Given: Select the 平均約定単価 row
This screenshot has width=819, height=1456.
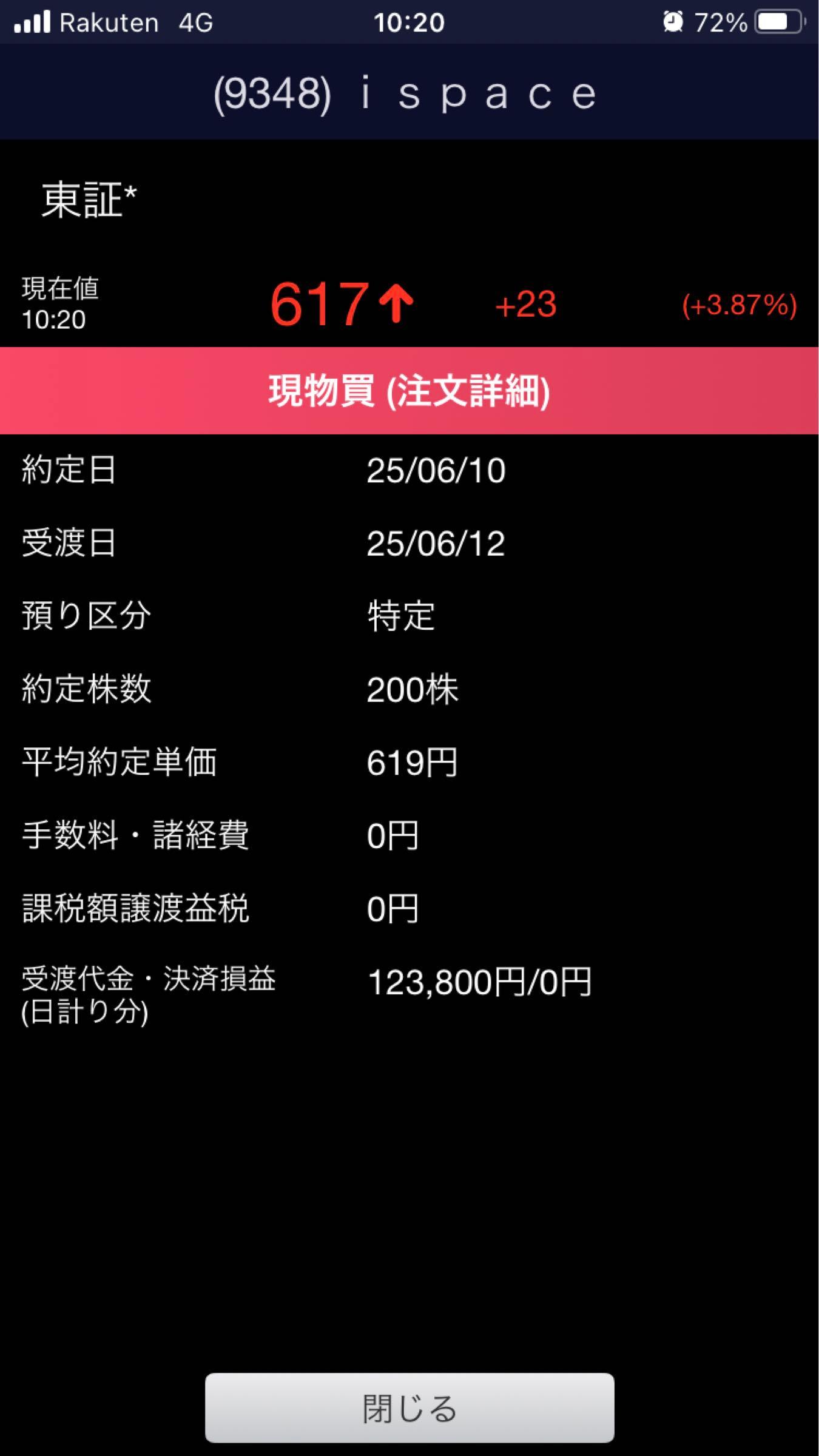Looking at the screenshot, I should tap(409, 763).
